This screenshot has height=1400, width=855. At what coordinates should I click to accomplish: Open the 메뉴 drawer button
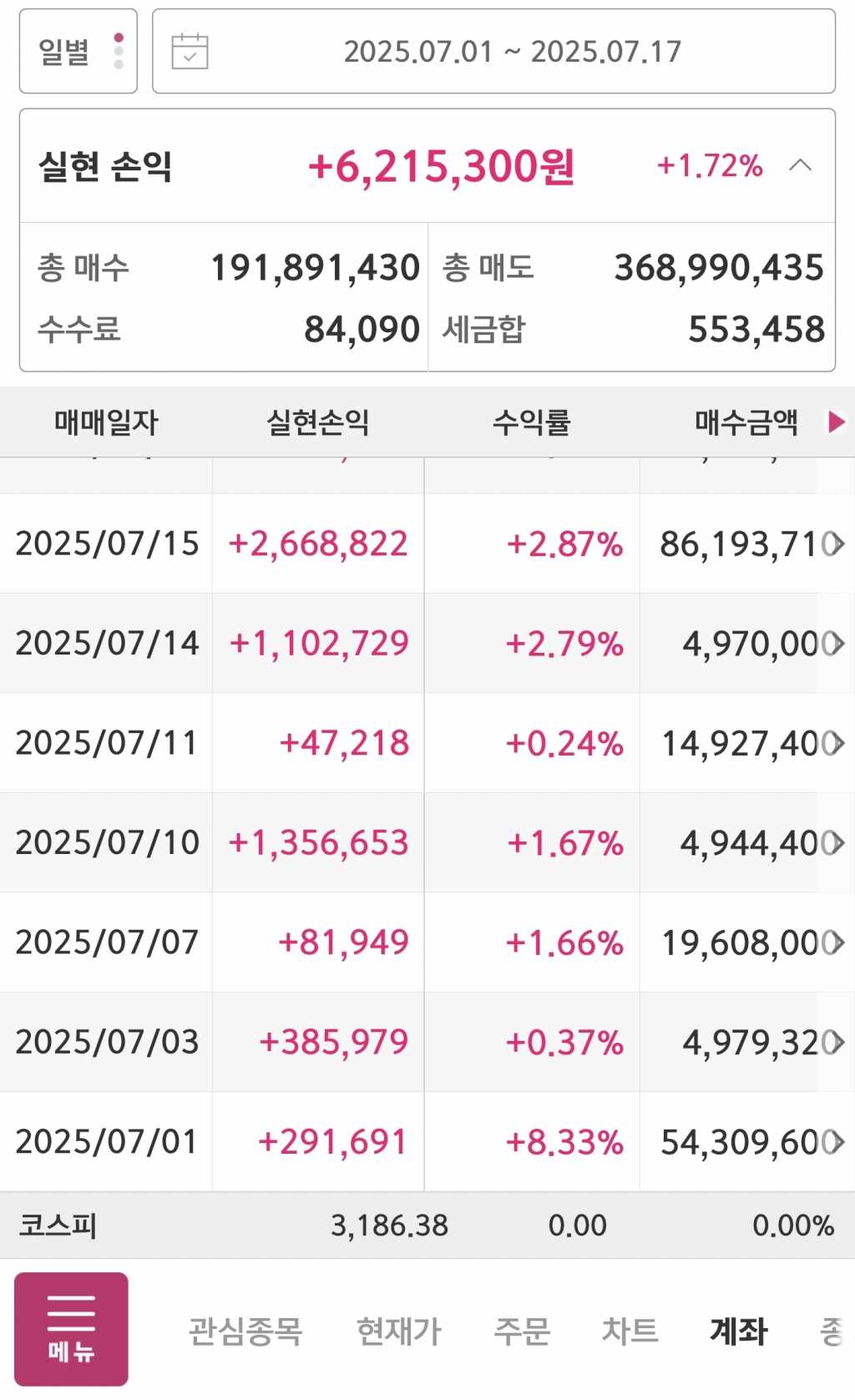[71, 1329]
